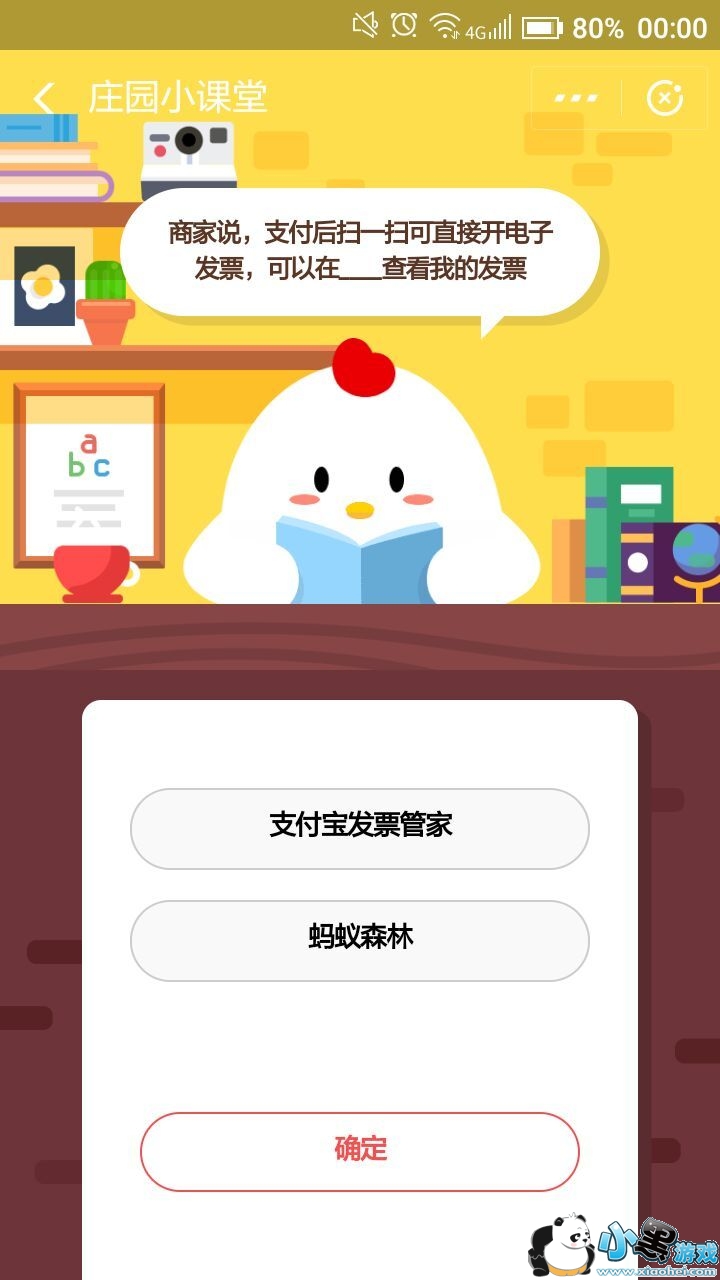Screen dimensions: 720x1280
Task: Select the answer 支付宝发票管家
Action: [x=360, y=829]
